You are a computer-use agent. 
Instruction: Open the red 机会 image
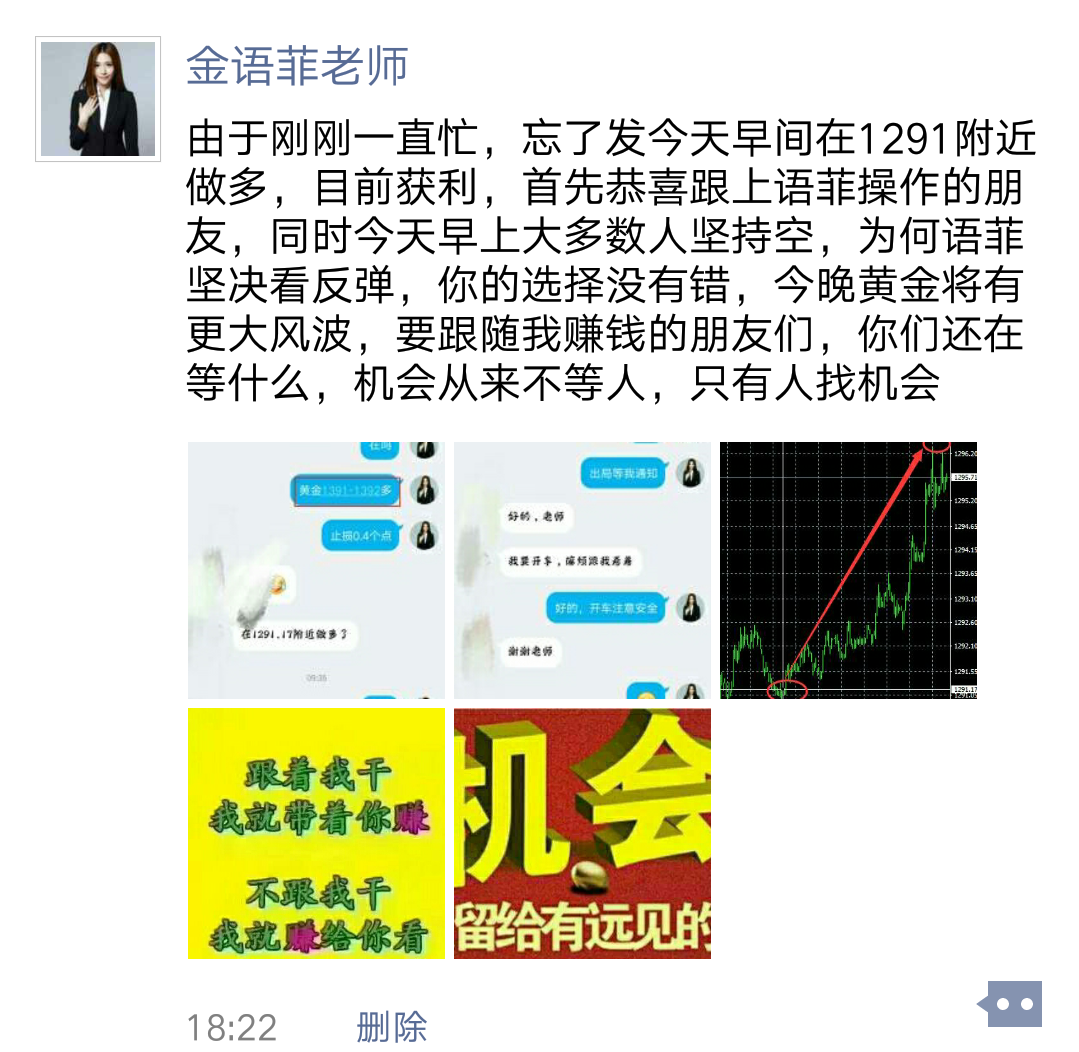582,833
